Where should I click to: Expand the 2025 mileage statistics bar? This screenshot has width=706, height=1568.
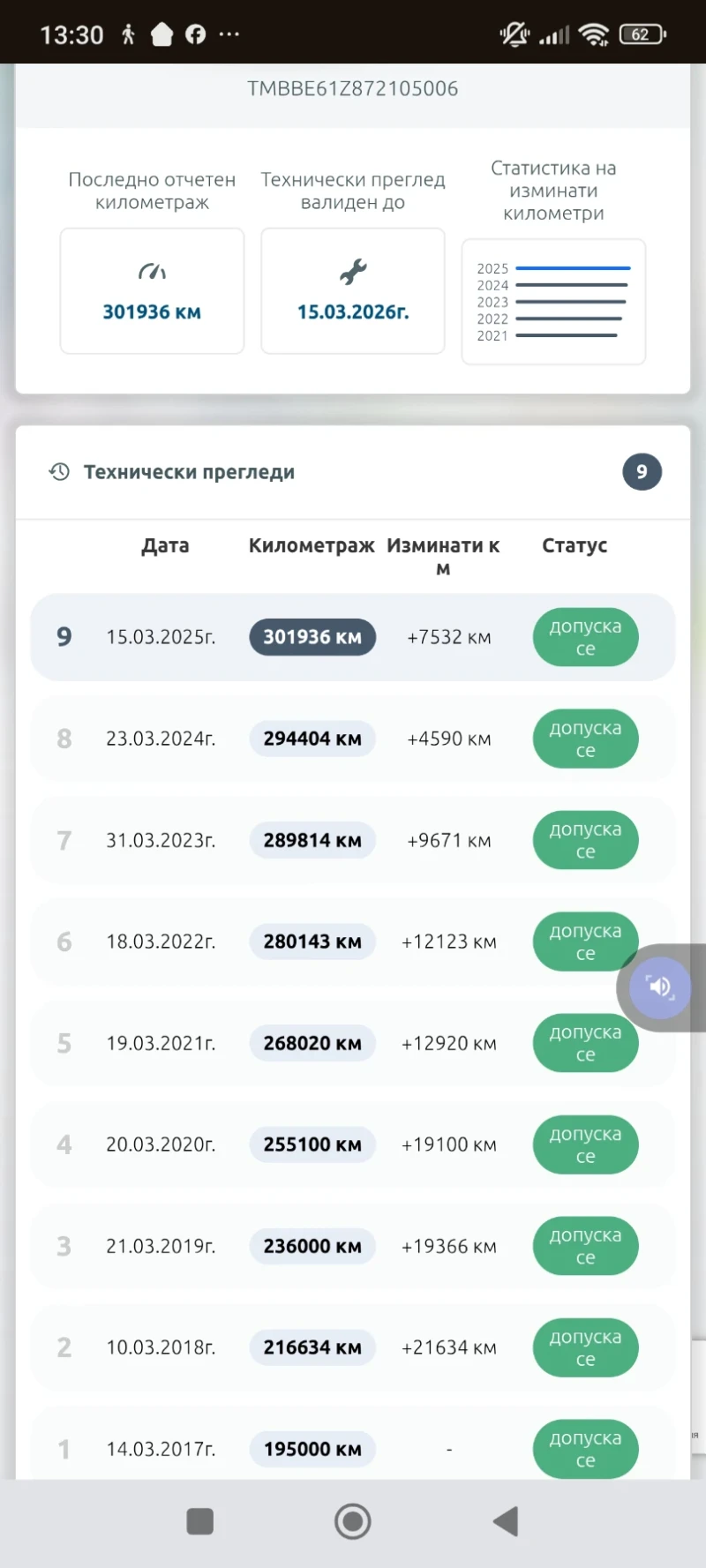(572, 267)
